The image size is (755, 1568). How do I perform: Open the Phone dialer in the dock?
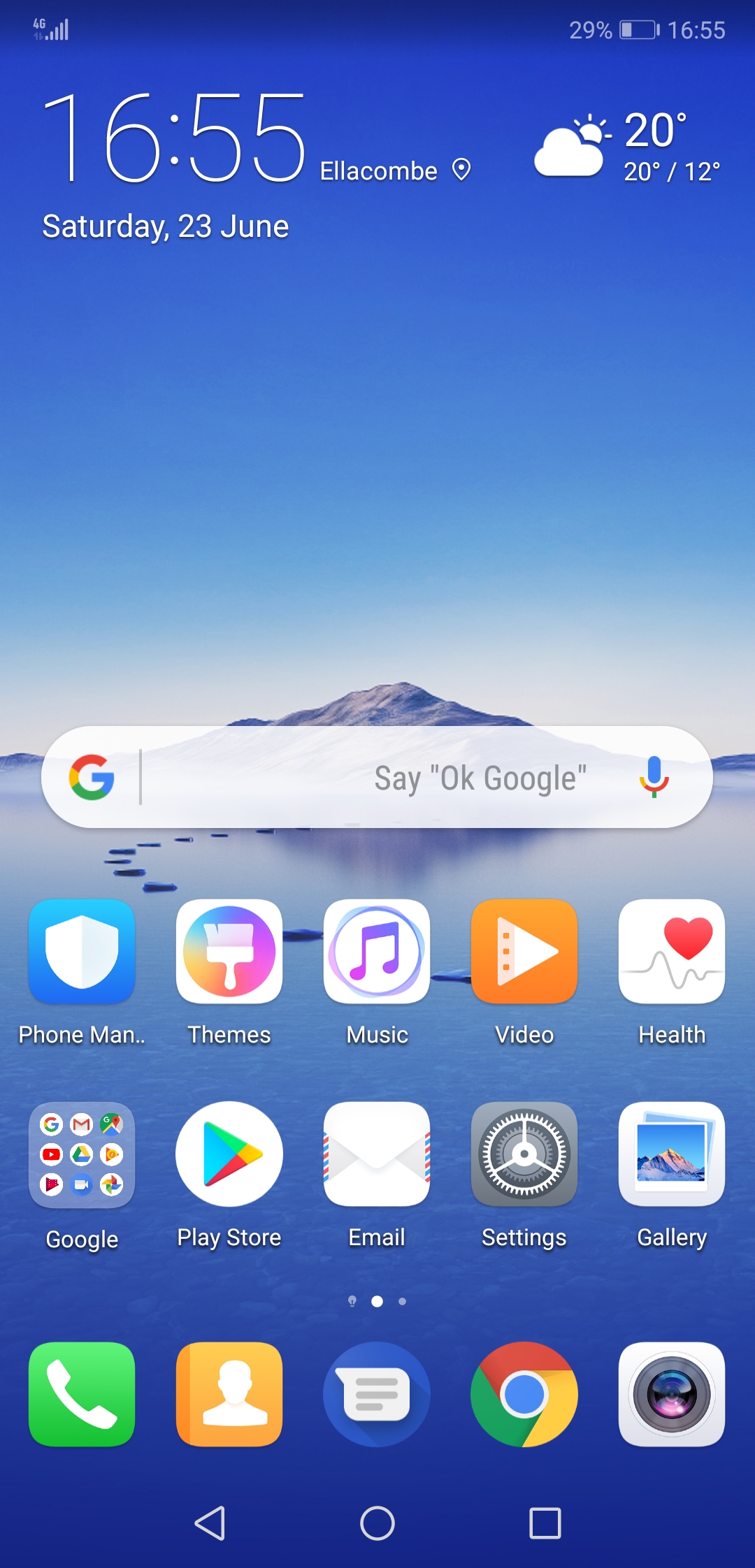[x=82, y=1394]
